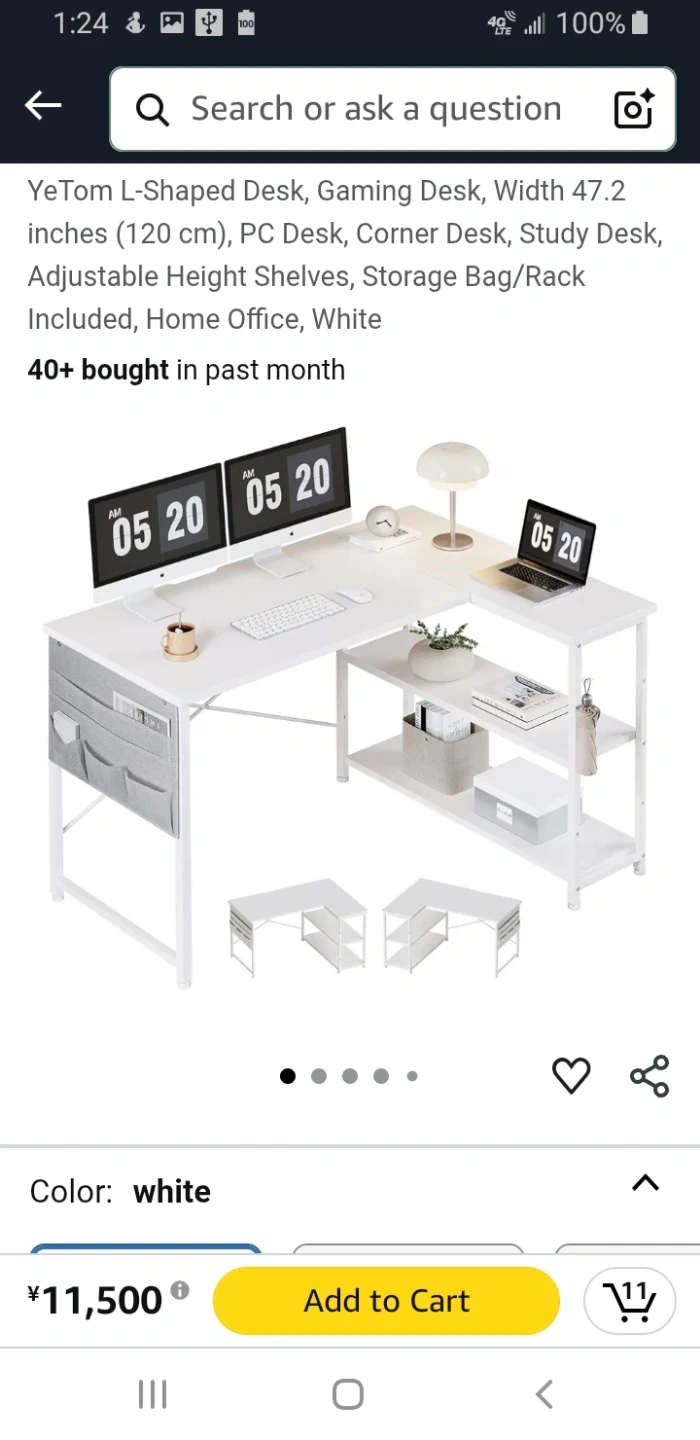Screen dimensions: 700x1440
Task: Open camera lens search icon
Action: tap(634, 109)
